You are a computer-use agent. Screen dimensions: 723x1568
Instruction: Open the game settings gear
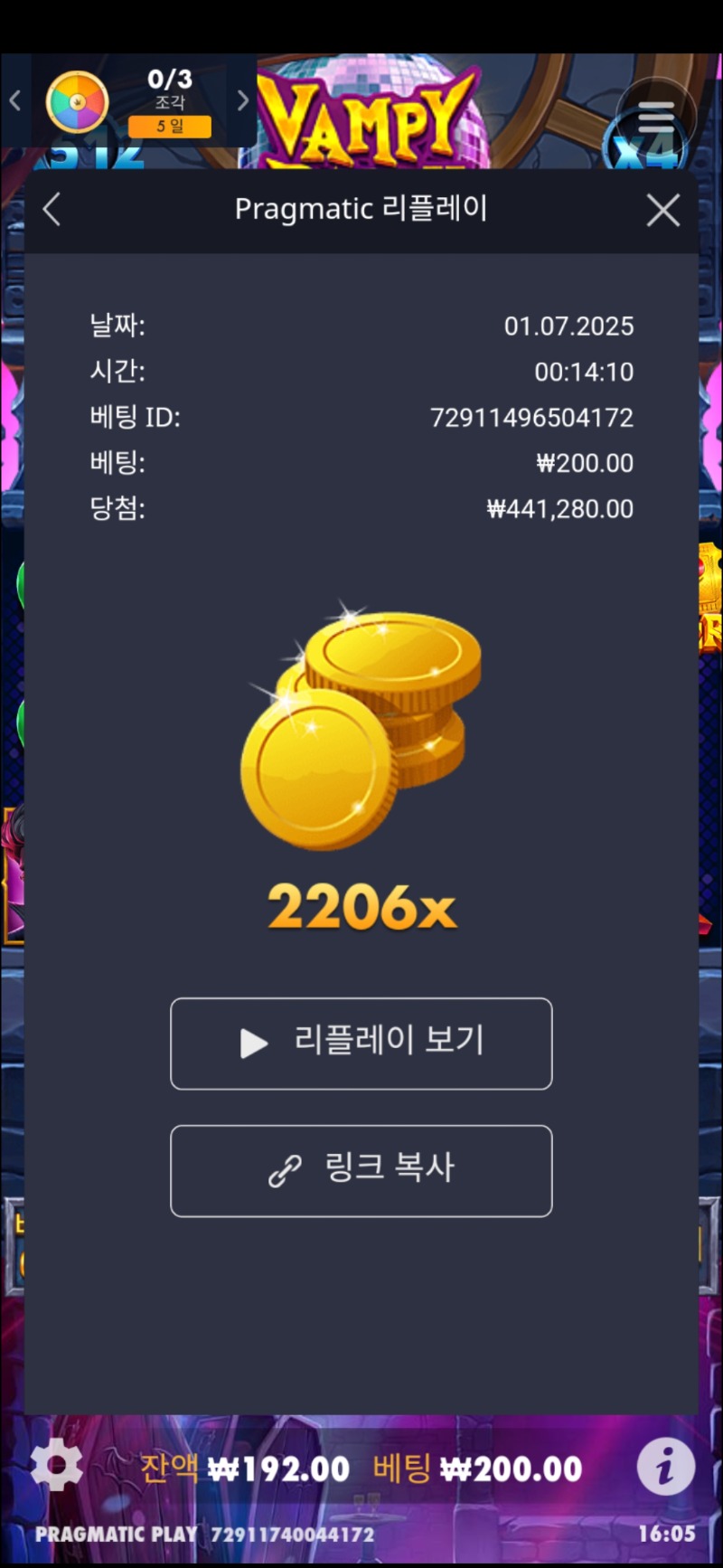(56, 1465)
